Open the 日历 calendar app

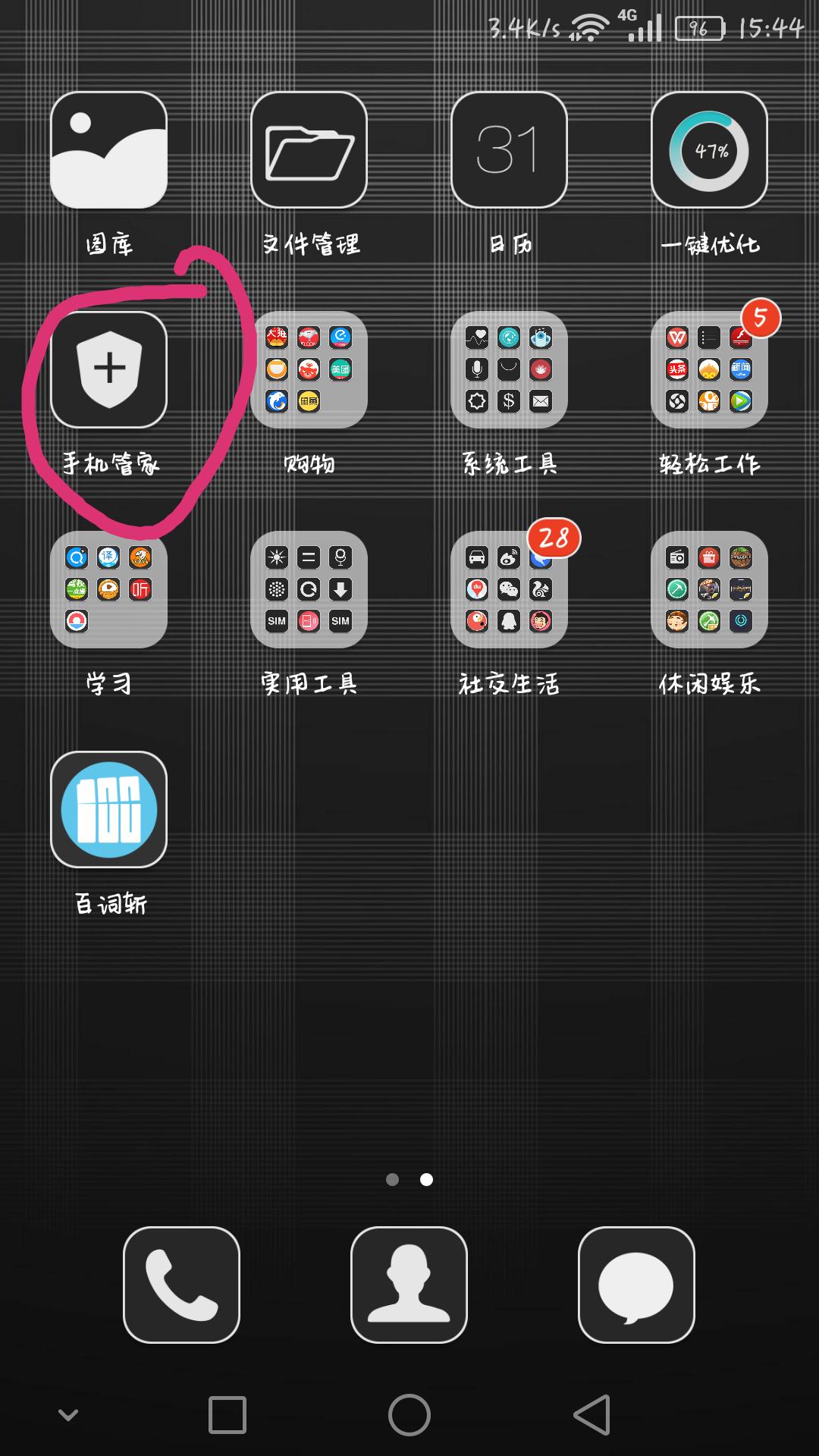pyautogui.click(x=509, y=150)
